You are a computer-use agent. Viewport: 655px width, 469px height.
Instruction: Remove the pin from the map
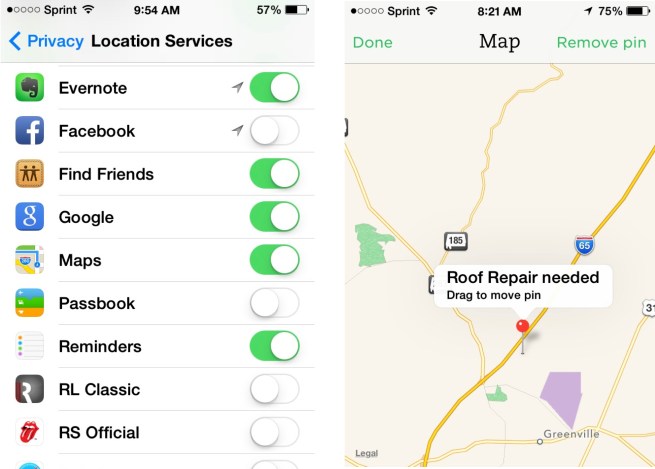click(x=601, y=43)
